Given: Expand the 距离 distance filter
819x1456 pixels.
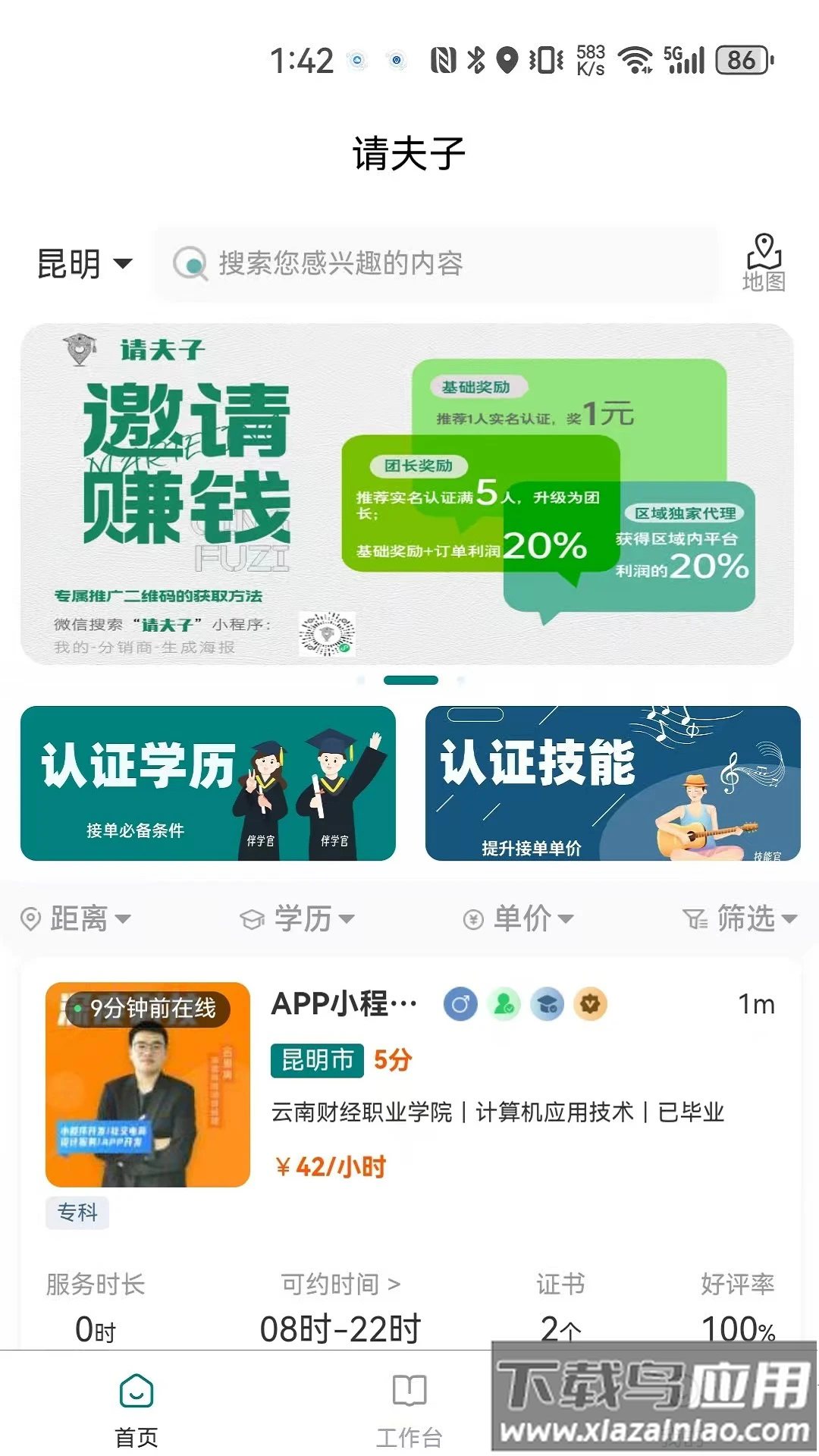Looking at the screenshot, I should click(77, 919).
